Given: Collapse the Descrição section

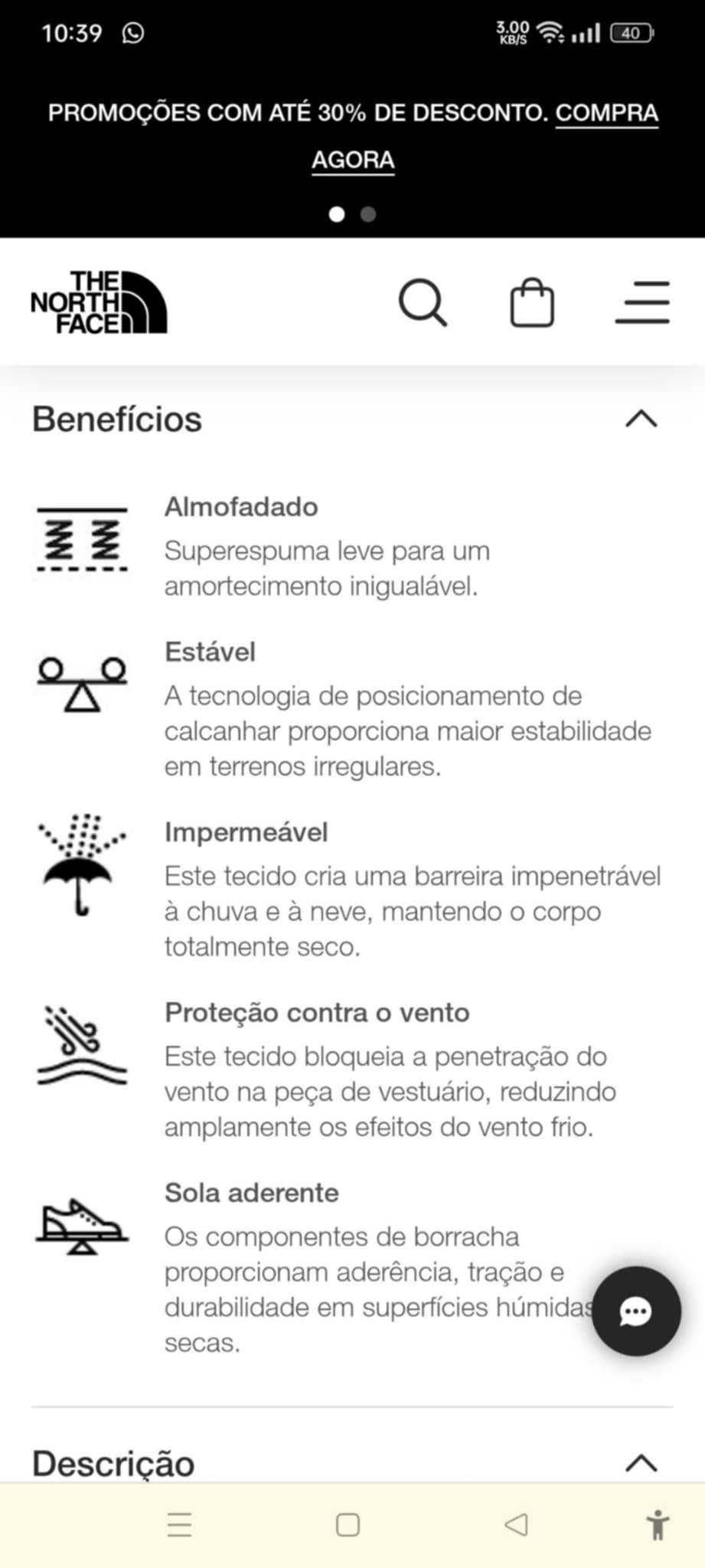Looking at the screenshot, I should (x=641, y=1462).
